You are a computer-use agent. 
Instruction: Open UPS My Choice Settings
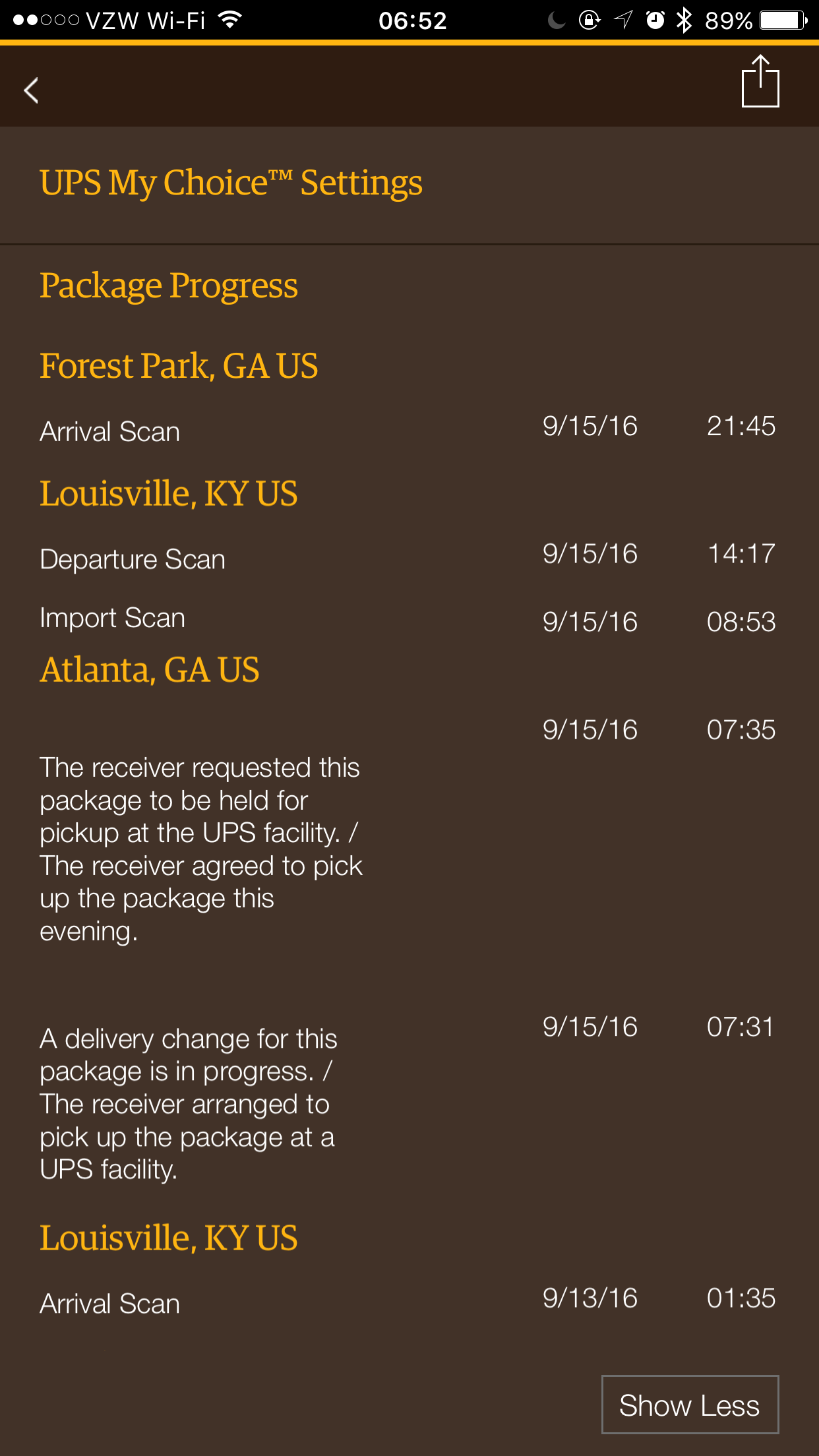click(231, 183)
